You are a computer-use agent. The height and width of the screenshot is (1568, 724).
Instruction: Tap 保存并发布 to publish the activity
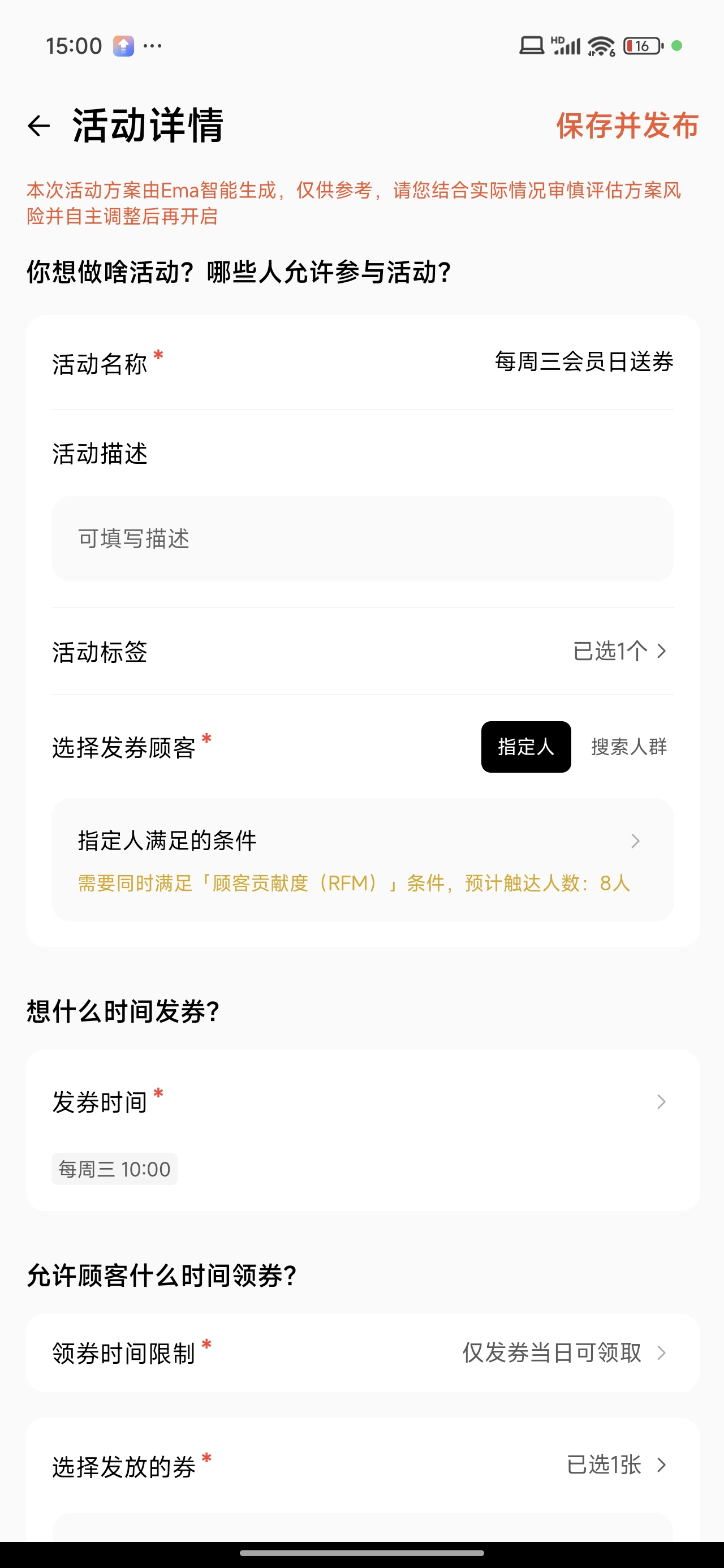click(x=627, y=126)
